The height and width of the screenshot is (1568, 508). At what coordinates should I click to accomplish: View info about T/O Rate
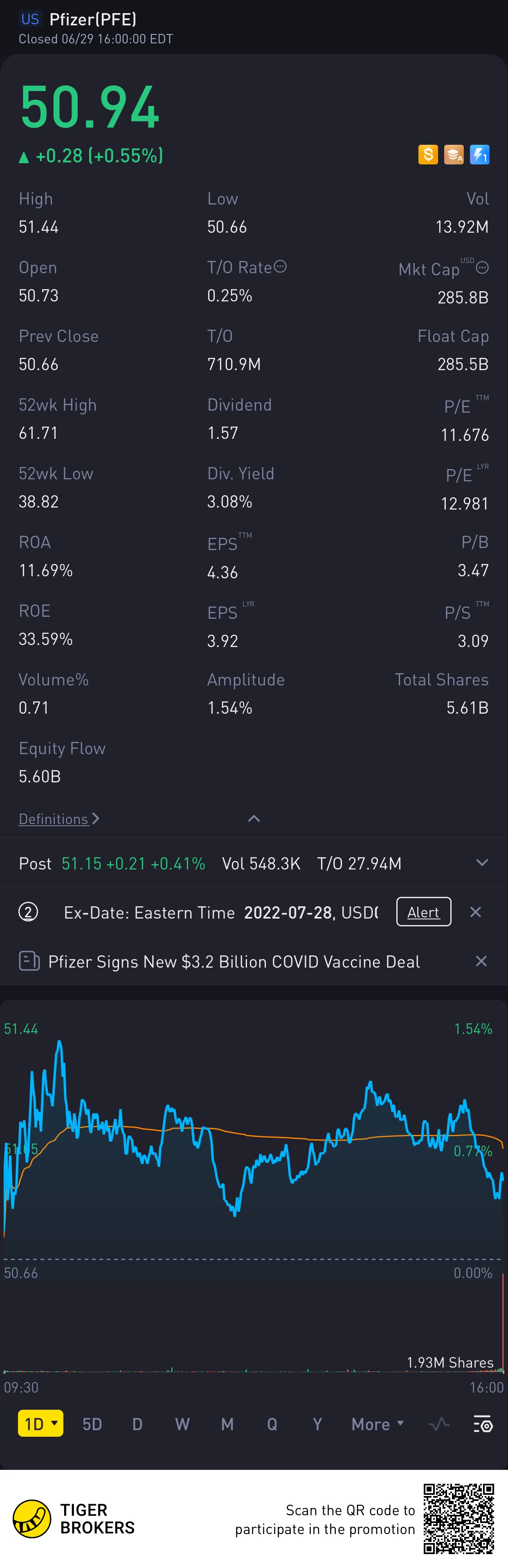point(280,267)
